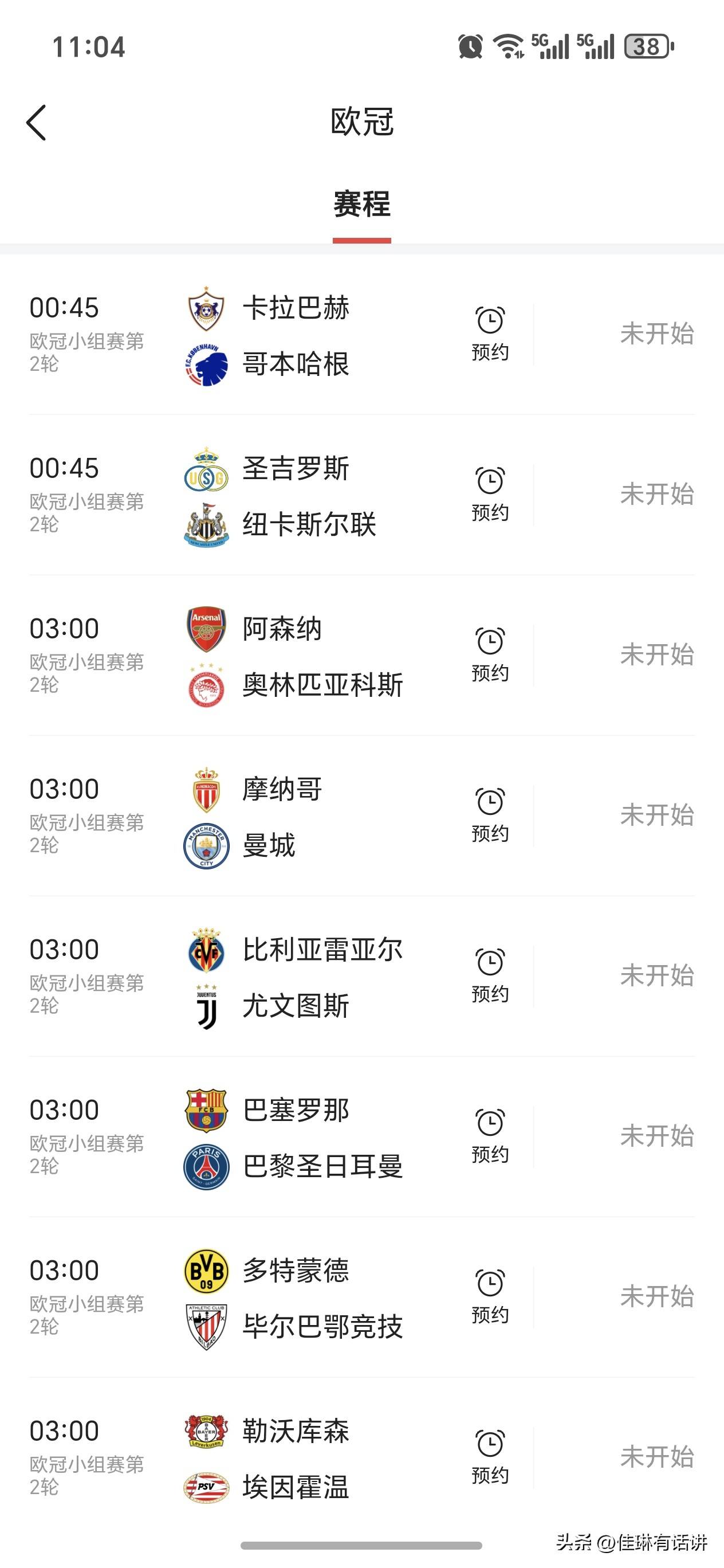Click the Monaco club crest

206,790
